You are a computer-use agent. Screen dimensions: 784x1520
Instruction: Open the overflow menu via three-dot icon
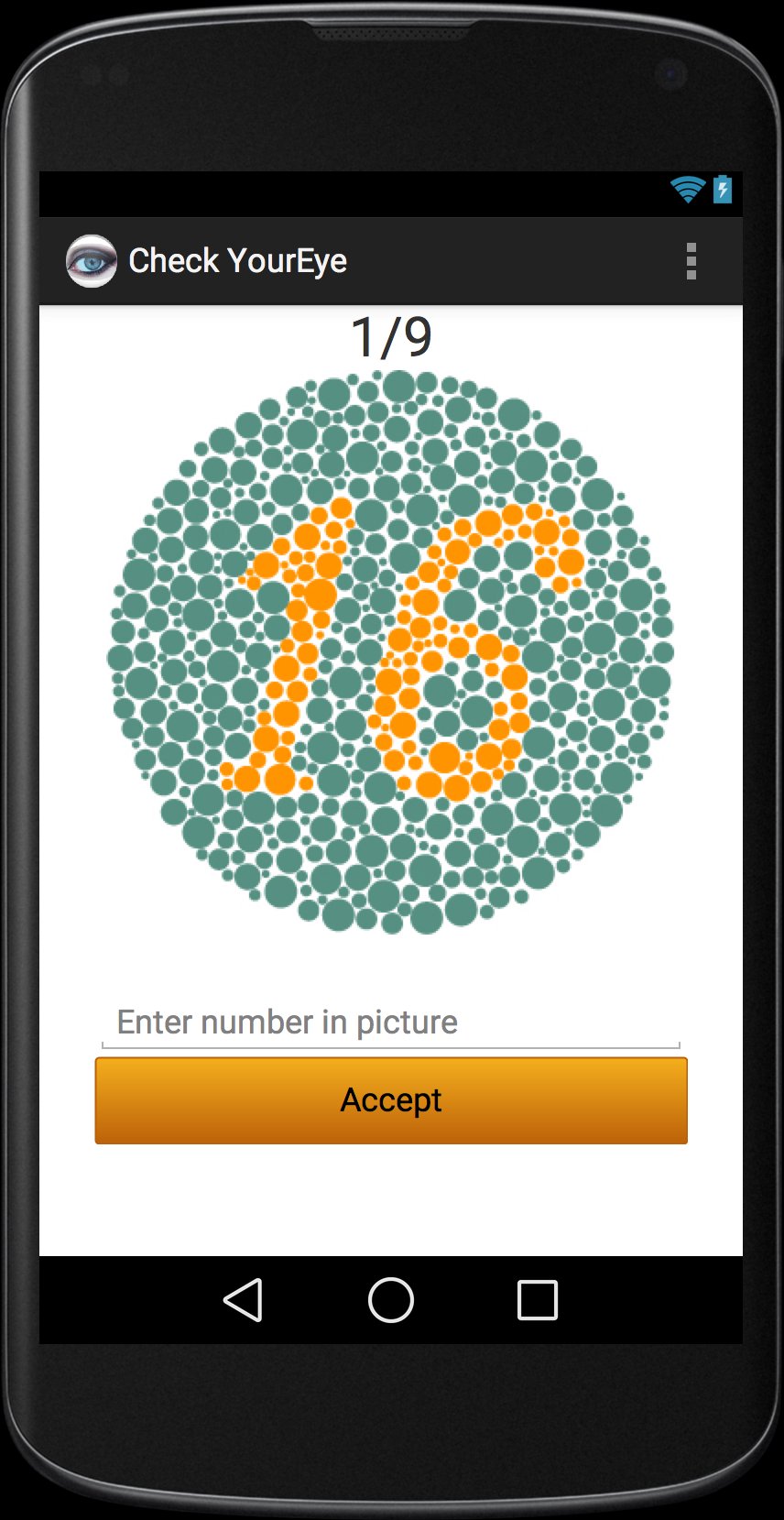coord(691,260)
